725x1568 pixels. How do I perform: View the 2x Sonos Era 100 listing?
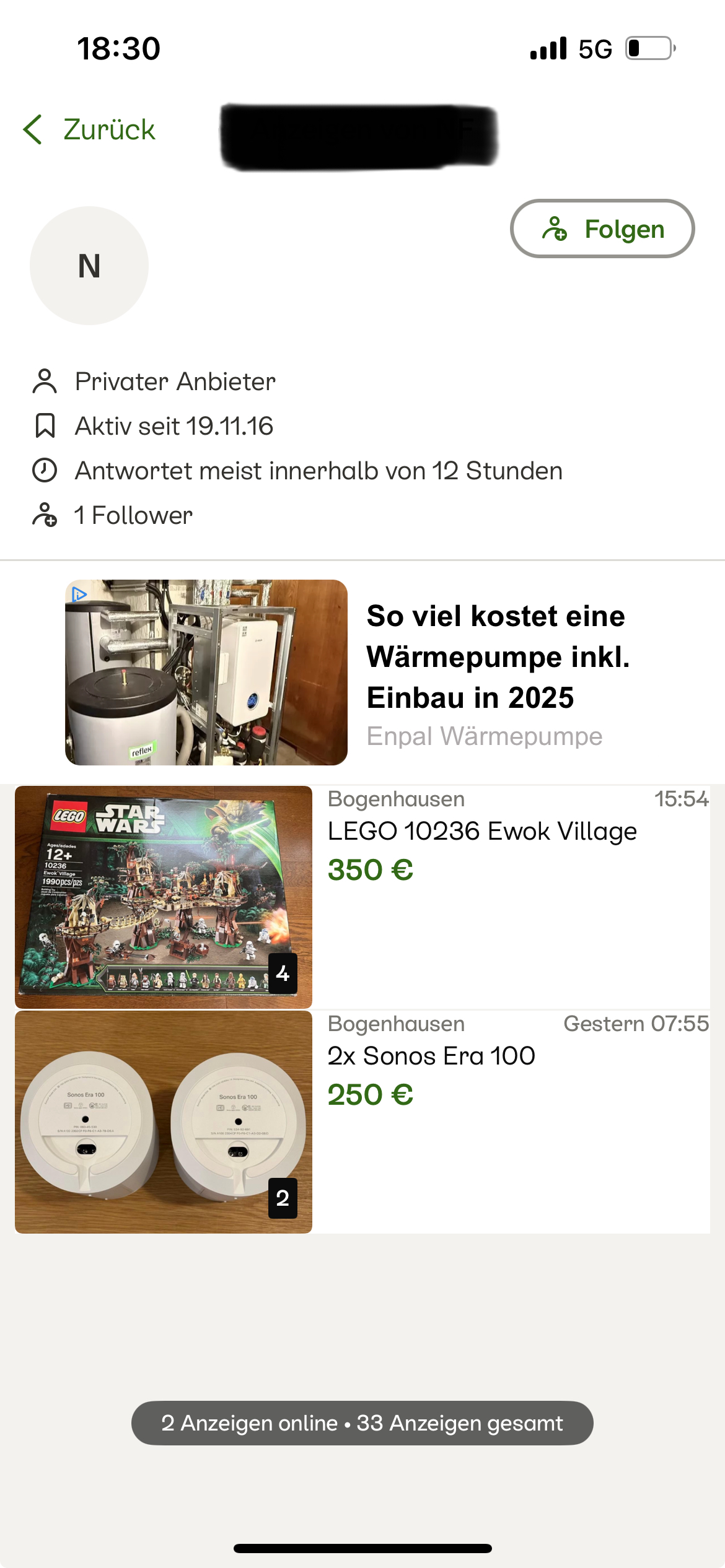point(431,1056)
